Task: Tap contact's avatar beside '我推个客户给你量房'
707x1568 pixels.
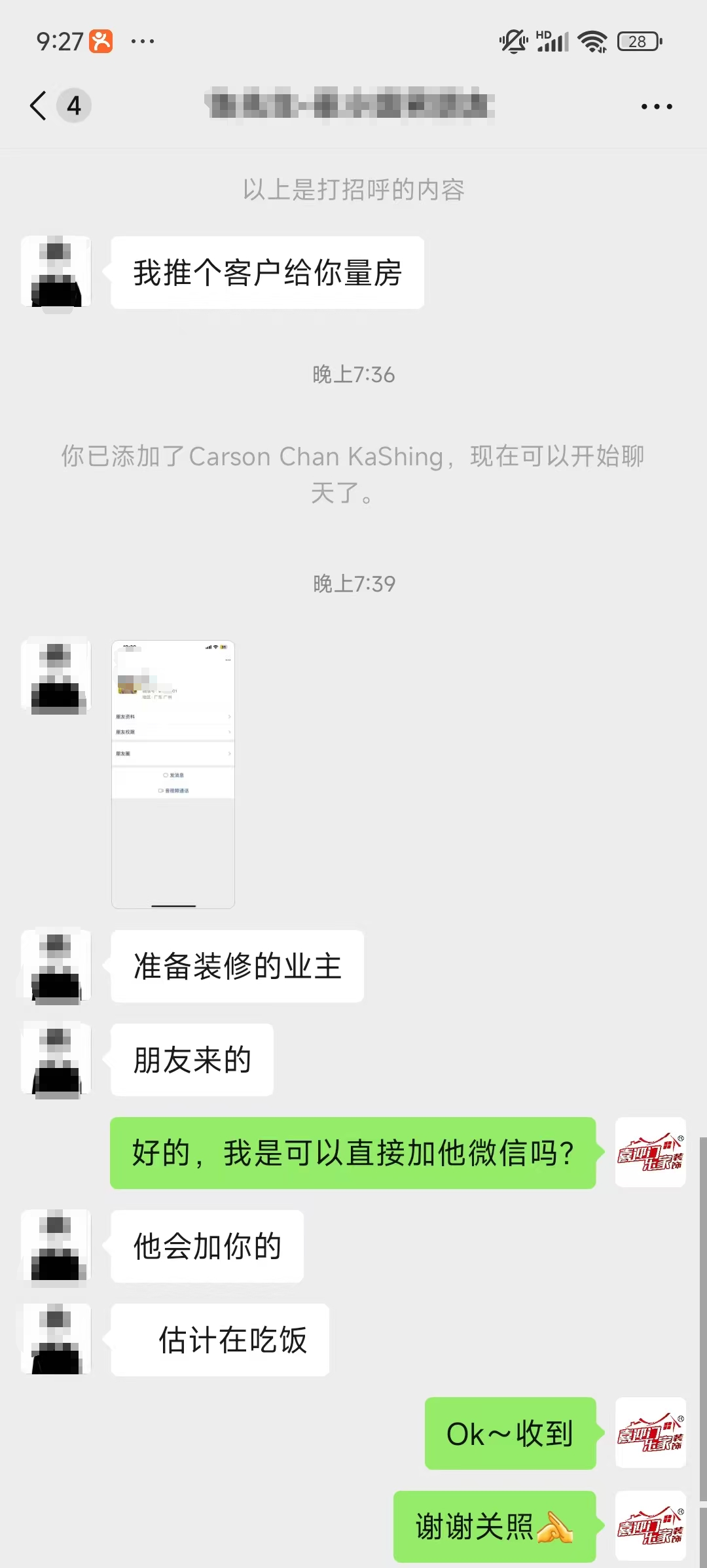Action: (56, 272)
